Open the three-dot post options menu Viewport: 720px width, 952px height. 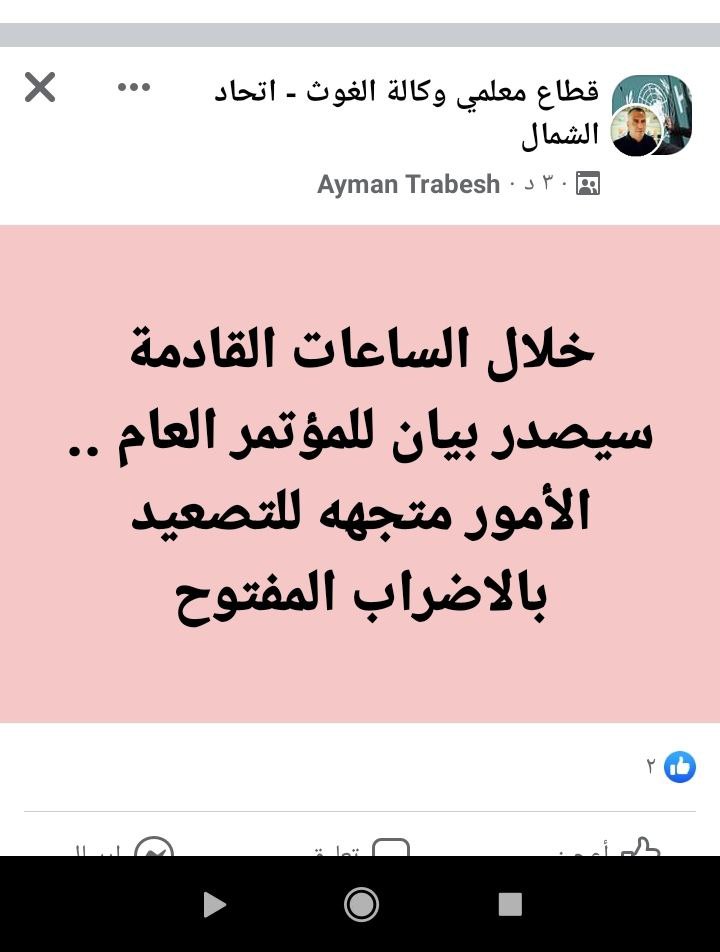click(134, 88)
